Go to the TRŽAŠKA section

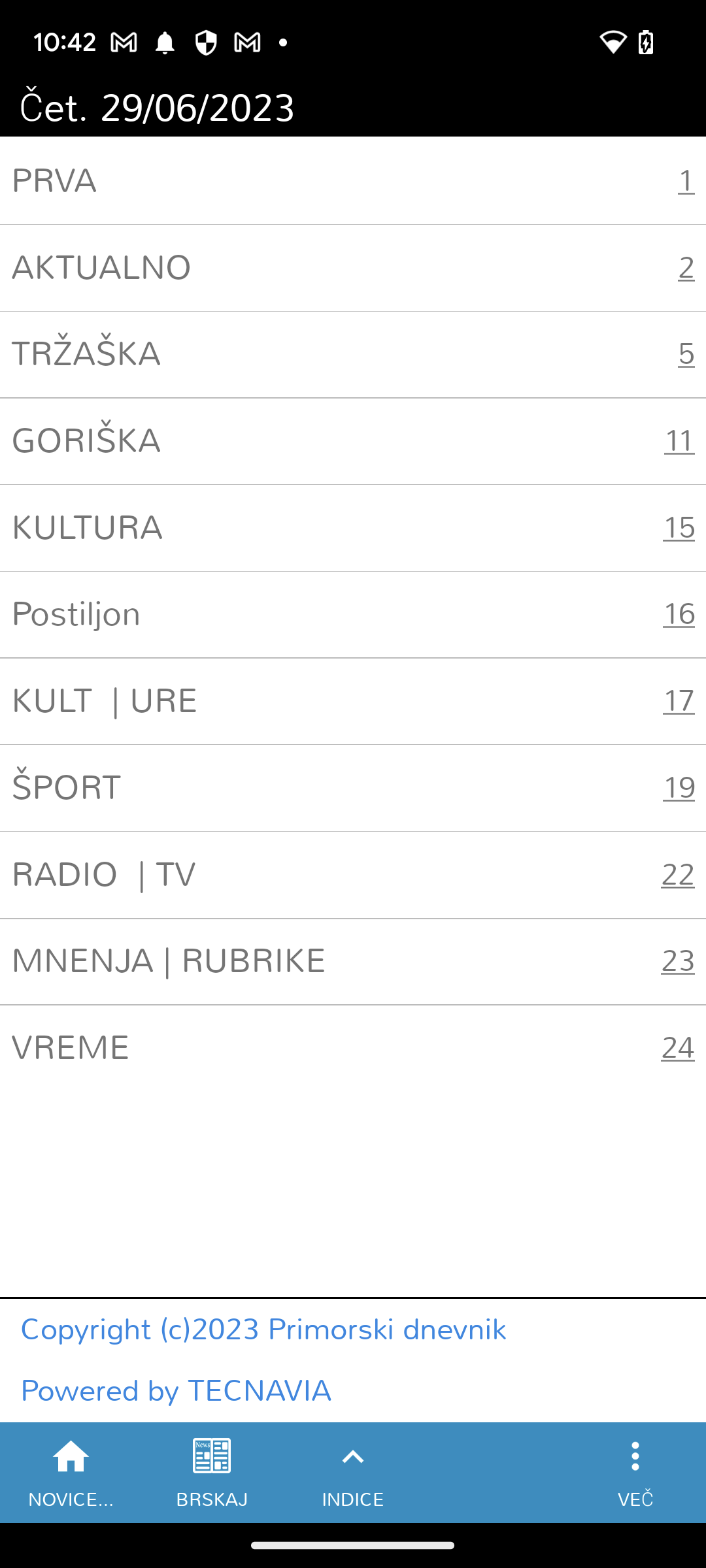[x=353, y=354]
